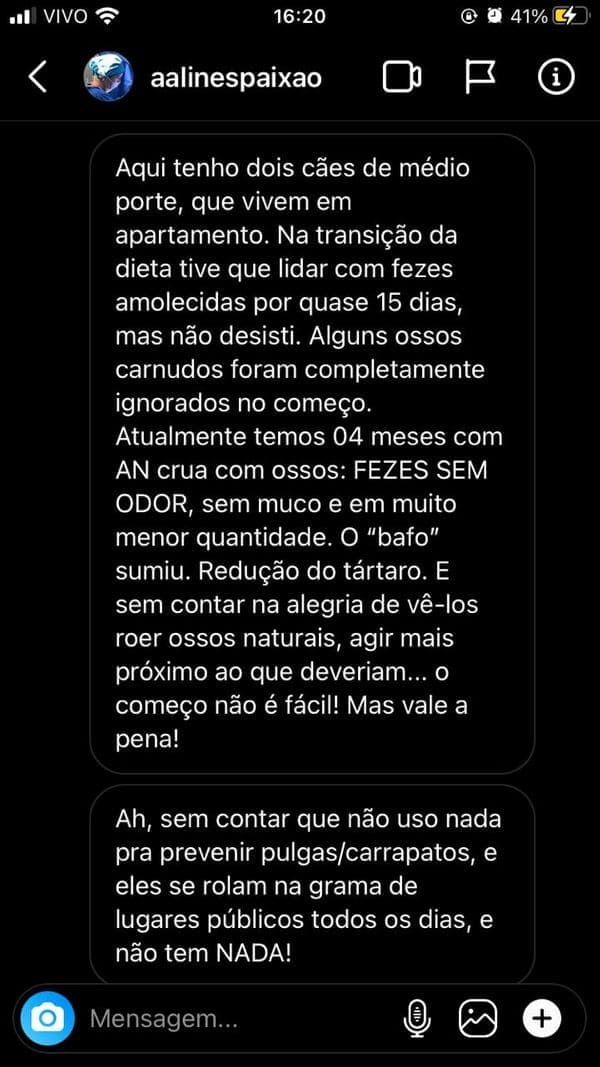Tap the flag icon in the header

coord(481,77)
